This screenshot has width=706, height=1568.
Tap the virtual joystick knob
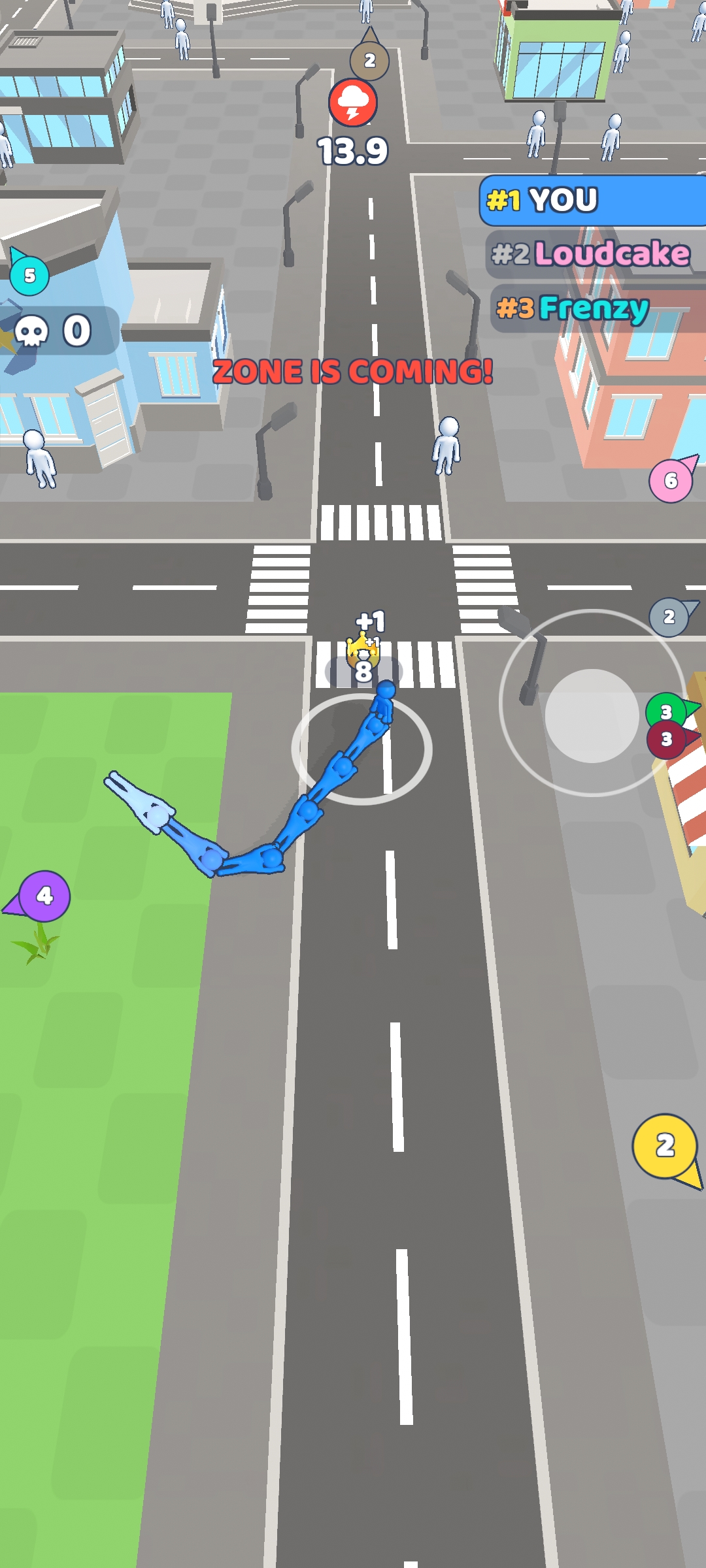coord(592,716)
